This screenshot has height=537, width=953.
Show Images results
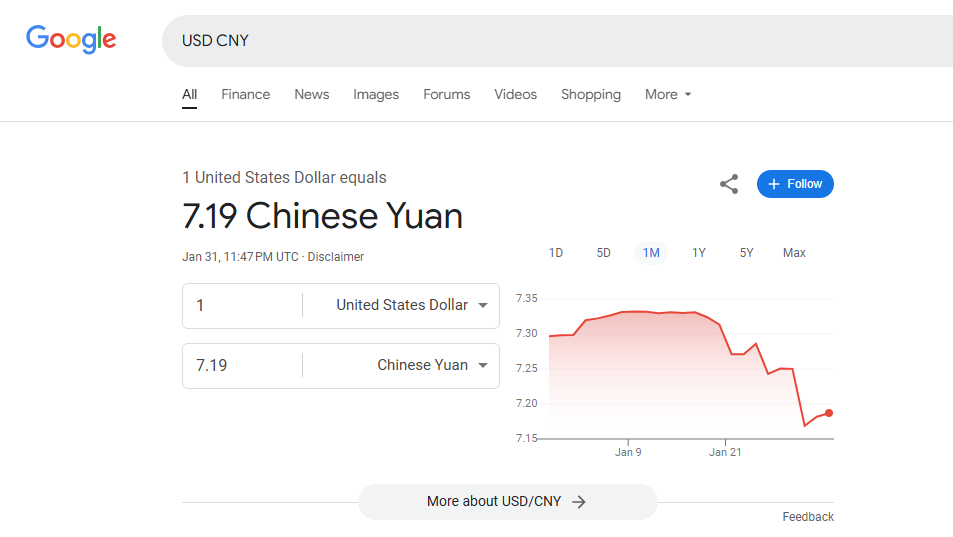(376, 94)
